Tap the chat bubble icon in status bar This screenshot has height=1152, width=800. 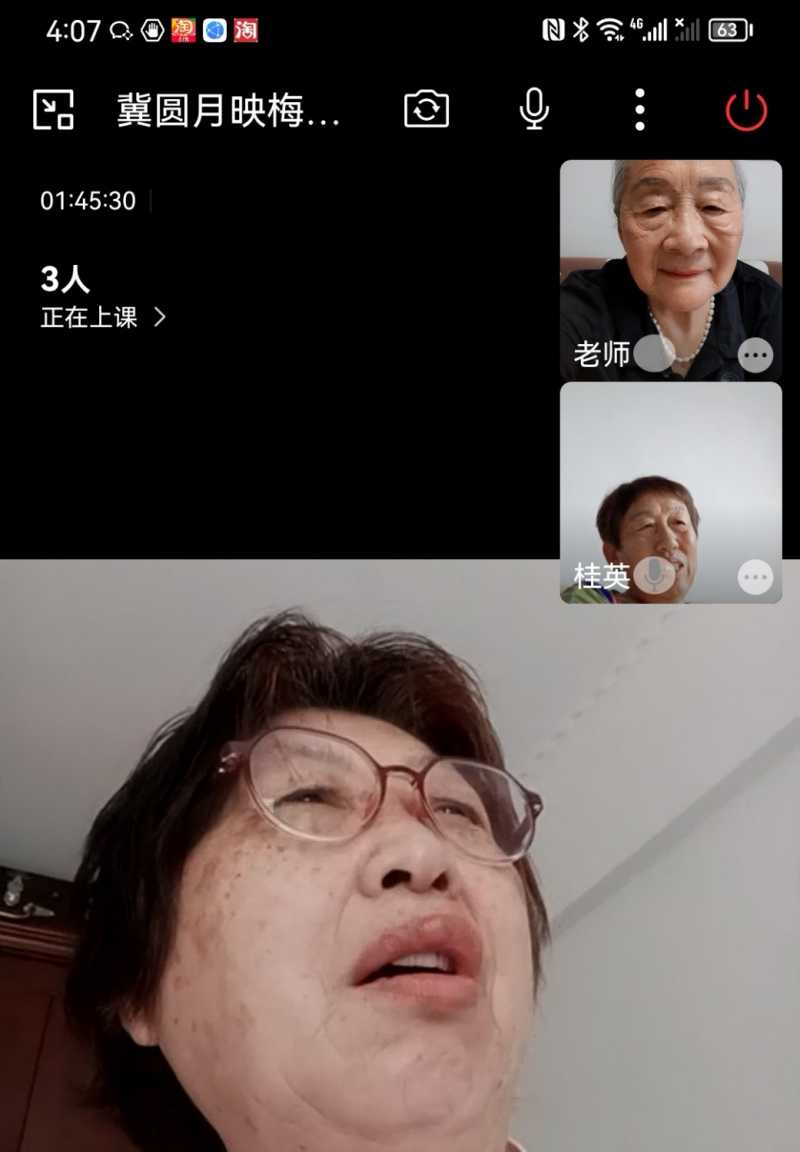click(118, 30)
